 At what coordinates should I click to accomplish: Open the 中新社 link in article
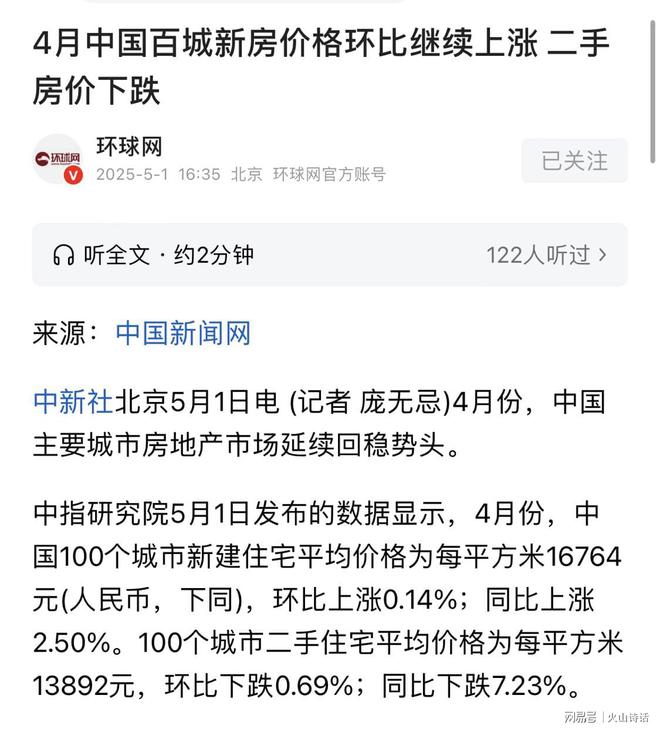coord(72,402)
